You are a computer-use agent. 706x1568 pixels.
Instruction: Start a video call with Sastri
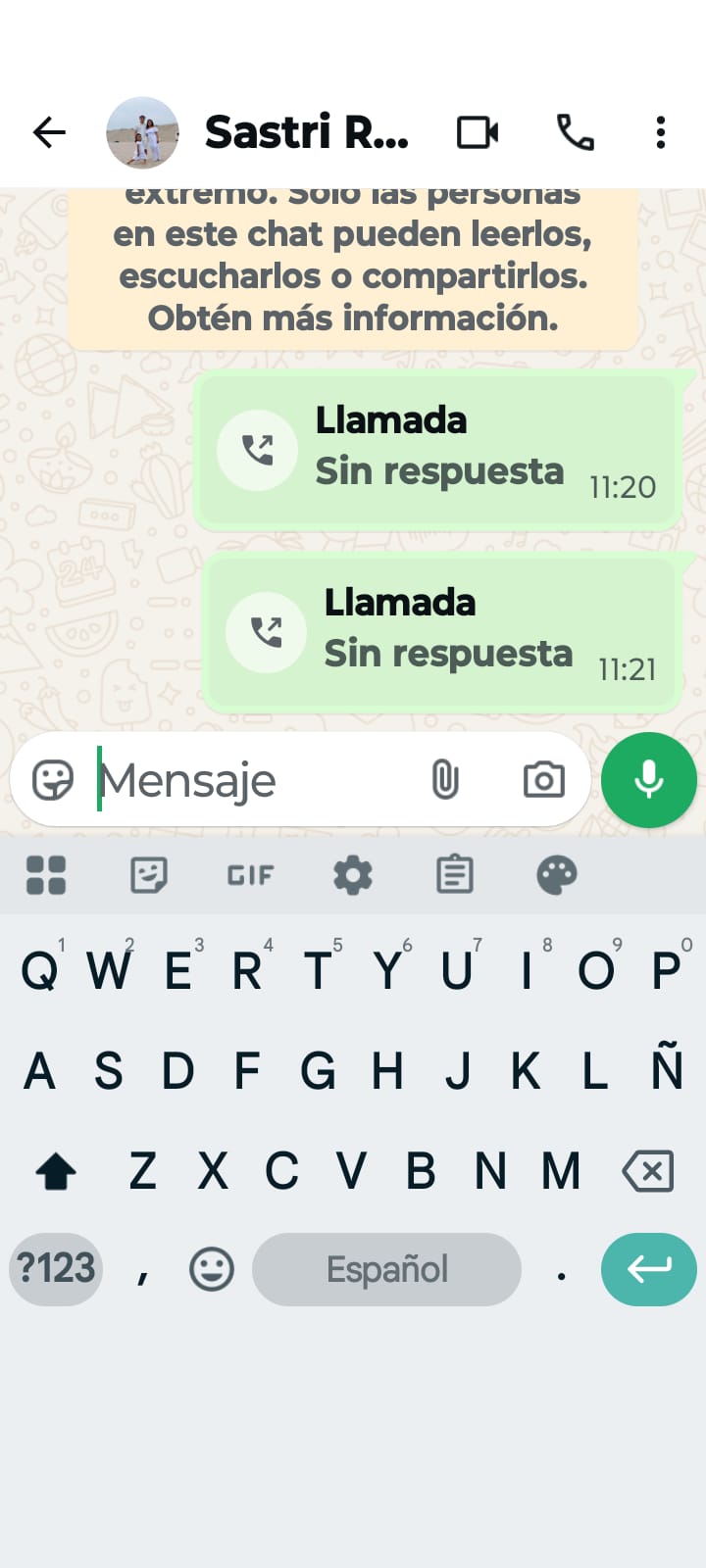[x=478, y=132]
